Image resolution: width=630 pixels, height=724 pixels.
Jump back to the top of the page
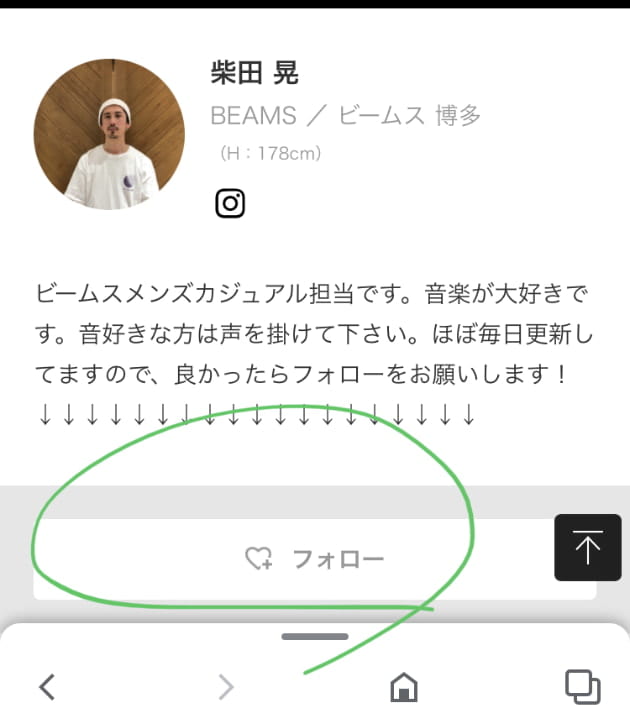point(587,547)
